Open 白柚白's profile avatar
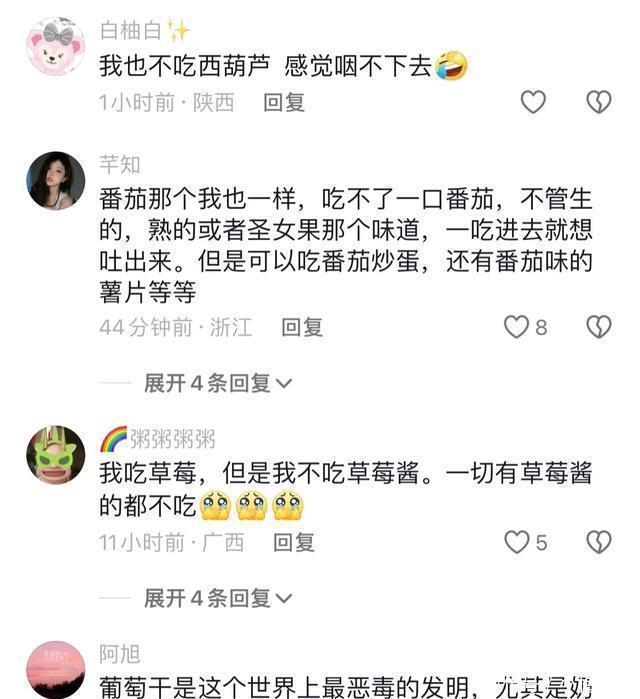Image resolution: width=640 pixels, height=699 pixels. (x=55, y=46)
